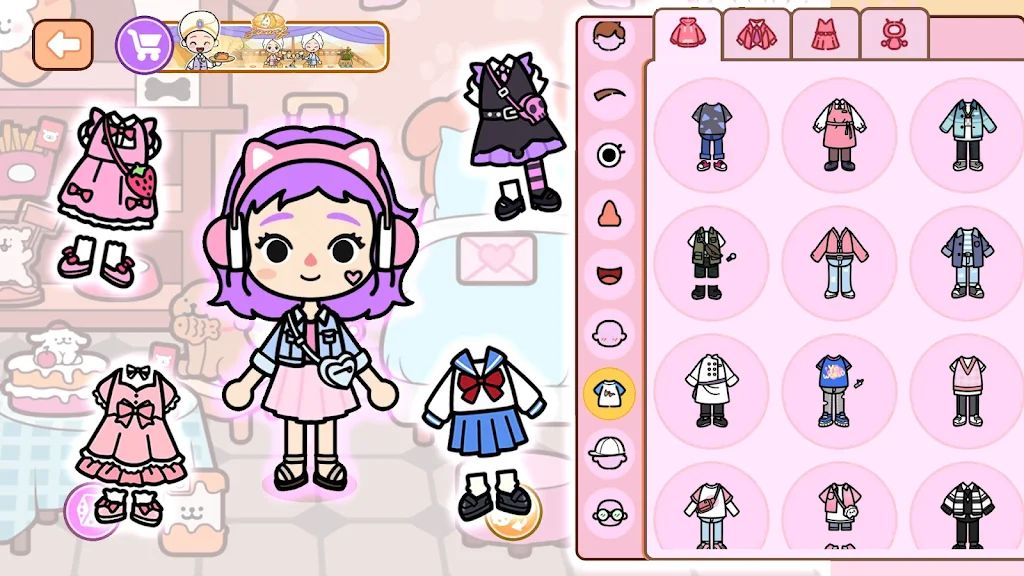The width and height of the screenshot is (1024, 576).
Task: Switch to the jacket tab
Action: point(757,35)
